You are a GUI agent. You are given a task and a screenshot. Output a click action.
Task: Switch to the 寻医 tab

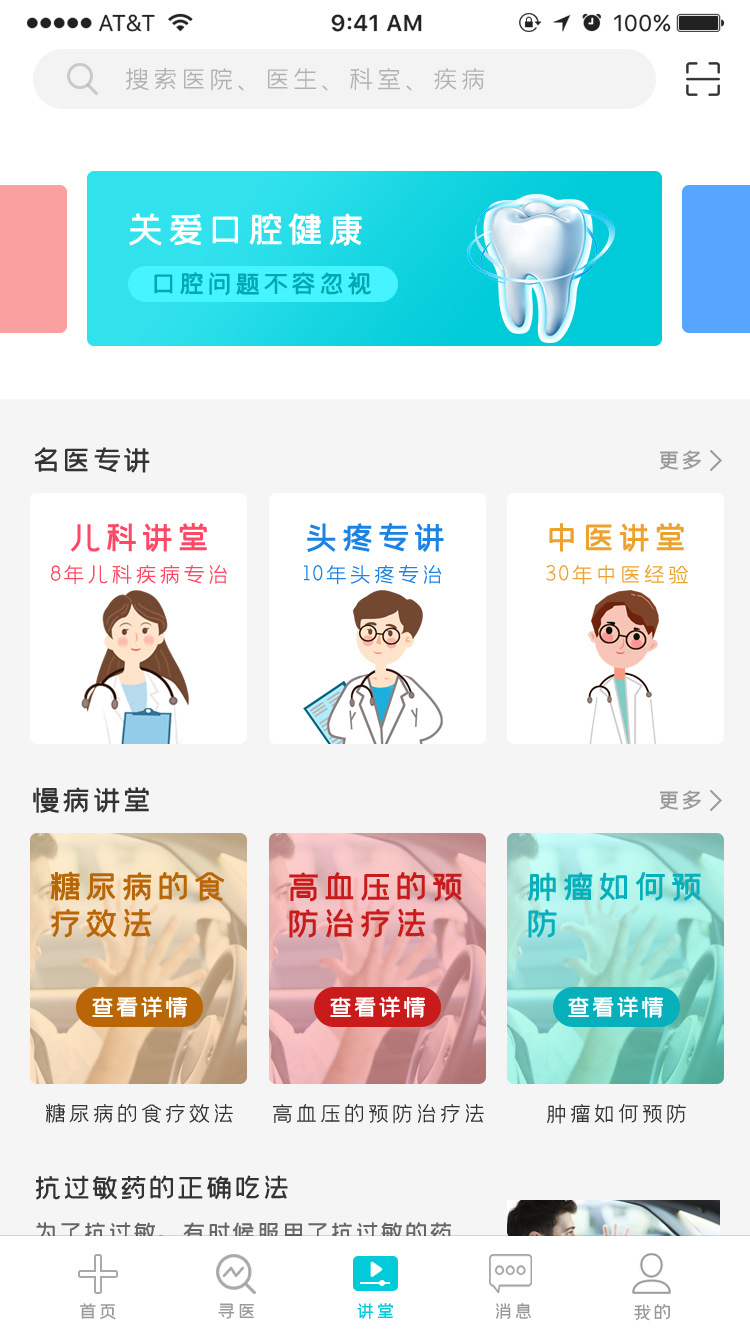tap(237, 1287)
